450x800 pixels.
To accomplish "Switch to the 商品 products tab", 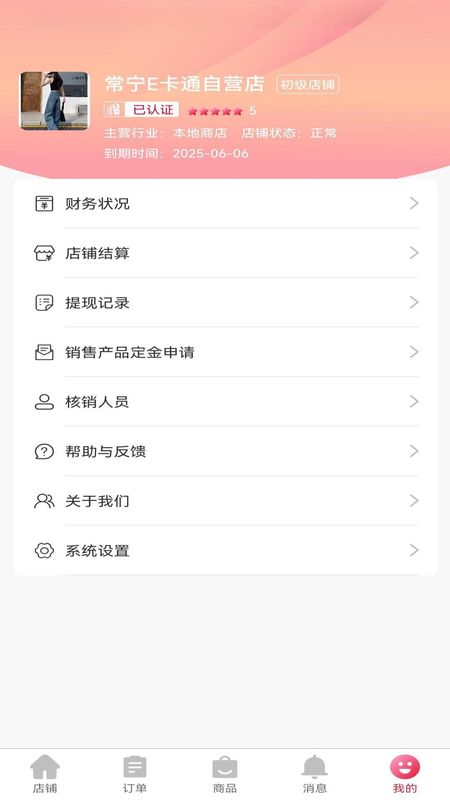I will point(225,774).
